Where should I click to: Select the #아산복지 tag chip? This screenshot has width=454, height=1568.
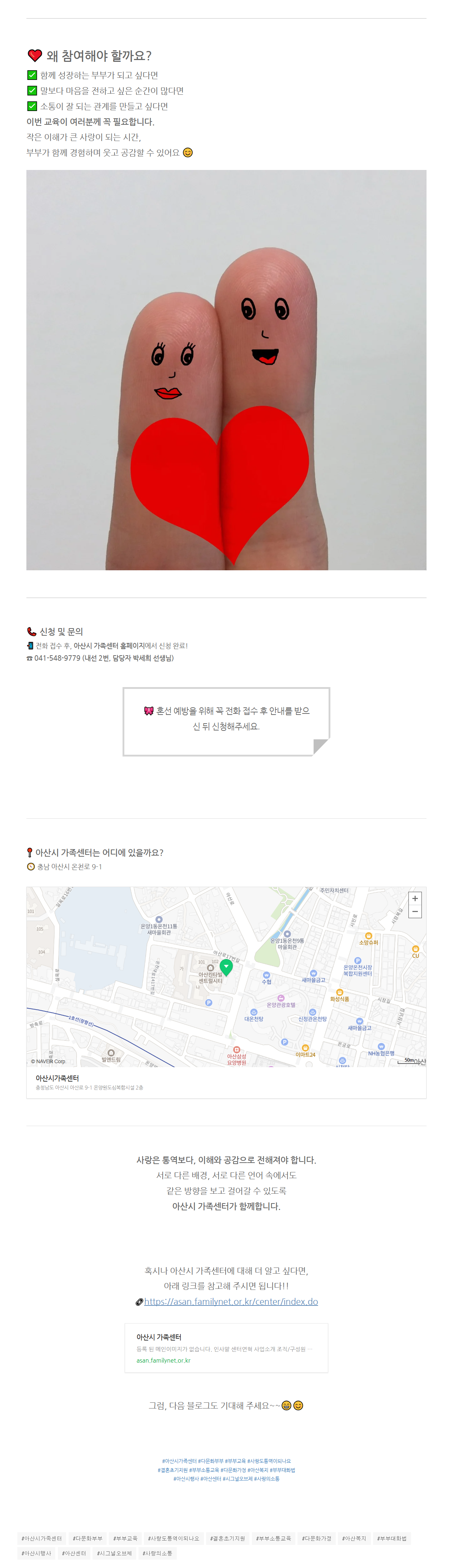coord(354,1538)
